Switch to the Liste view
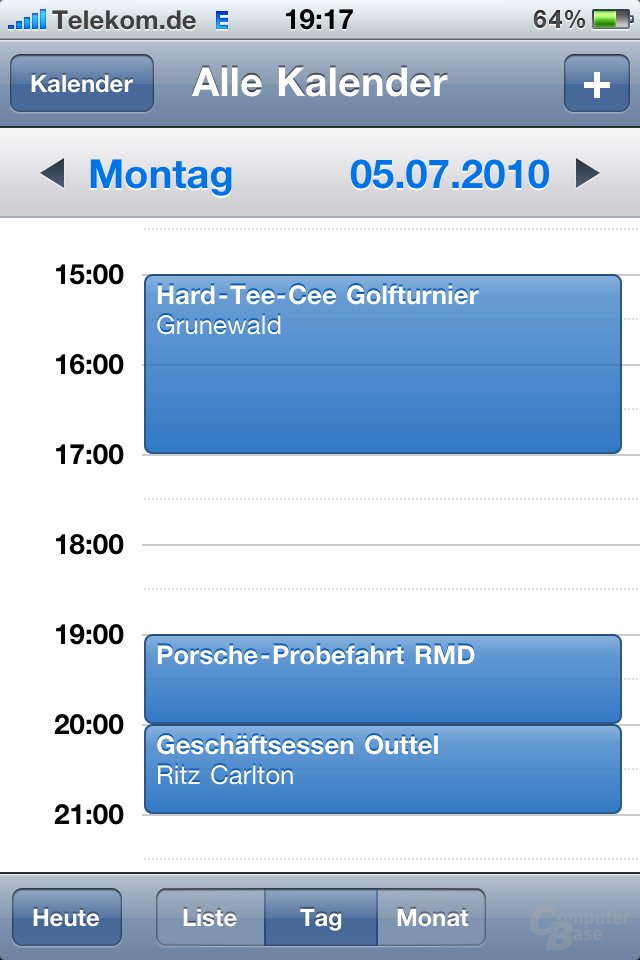Viewport: 640px width, 960px height. coord(211,917)
